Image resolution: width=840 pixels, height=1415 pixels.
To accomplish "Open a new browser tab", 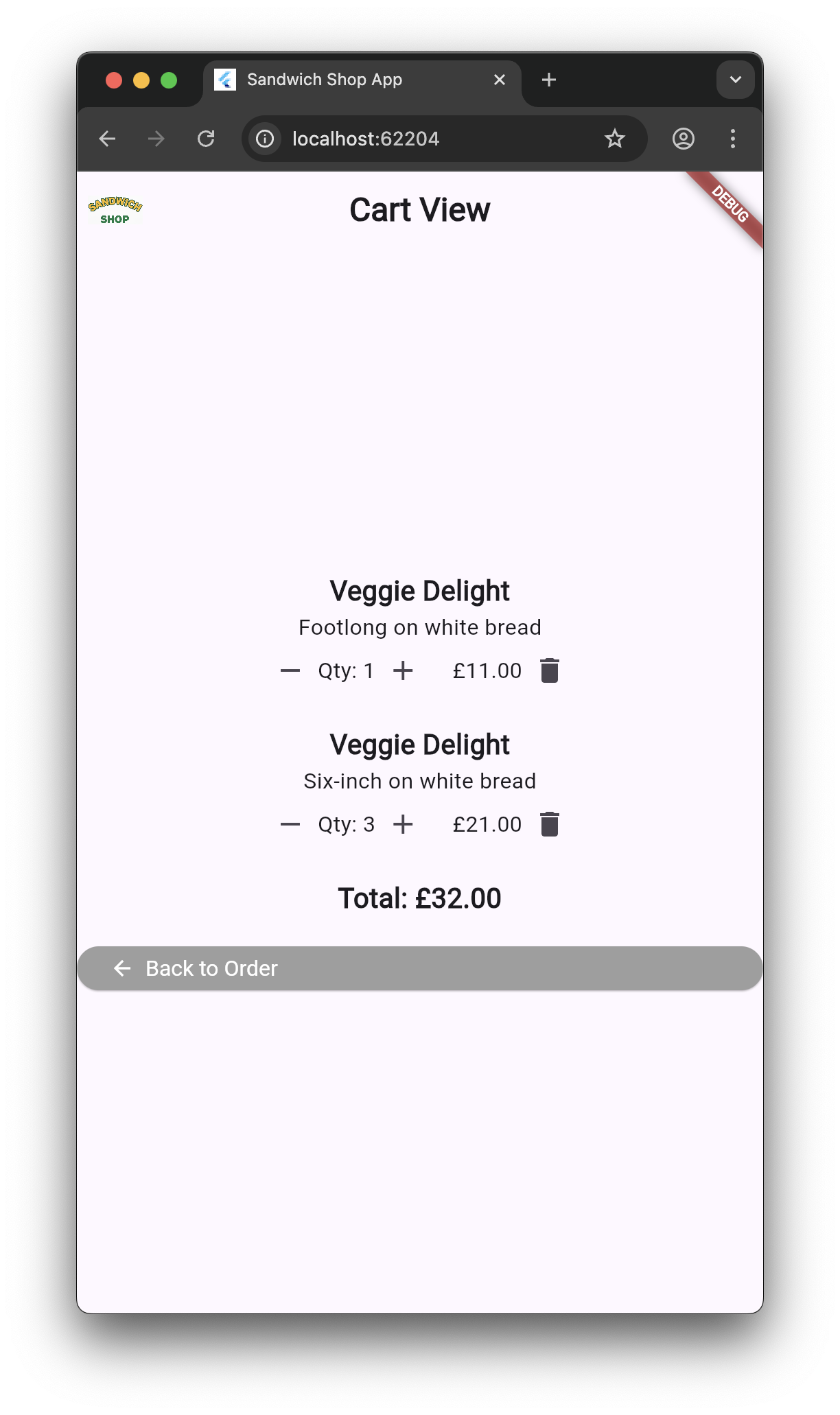I will [548, 80].
